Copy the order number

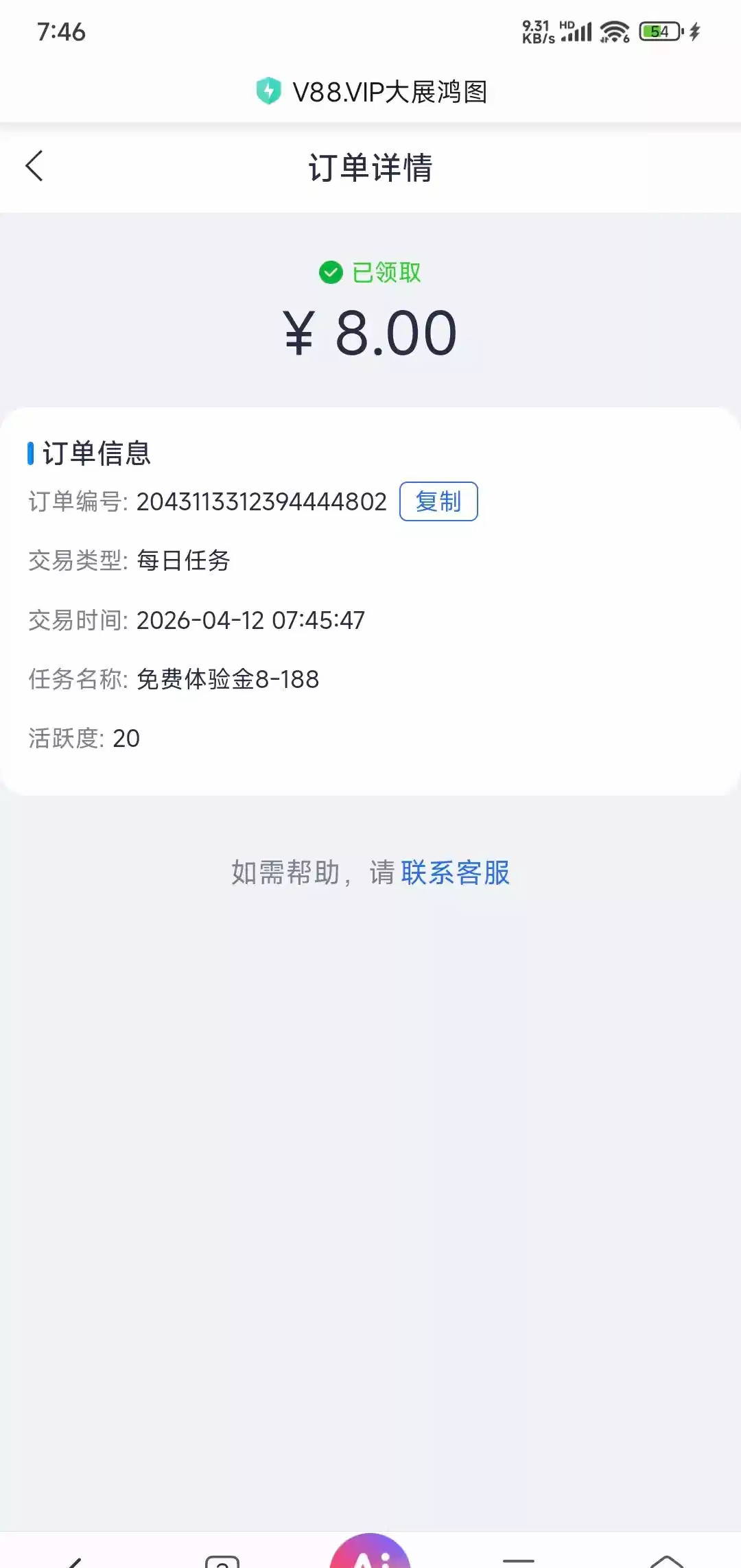438,501
